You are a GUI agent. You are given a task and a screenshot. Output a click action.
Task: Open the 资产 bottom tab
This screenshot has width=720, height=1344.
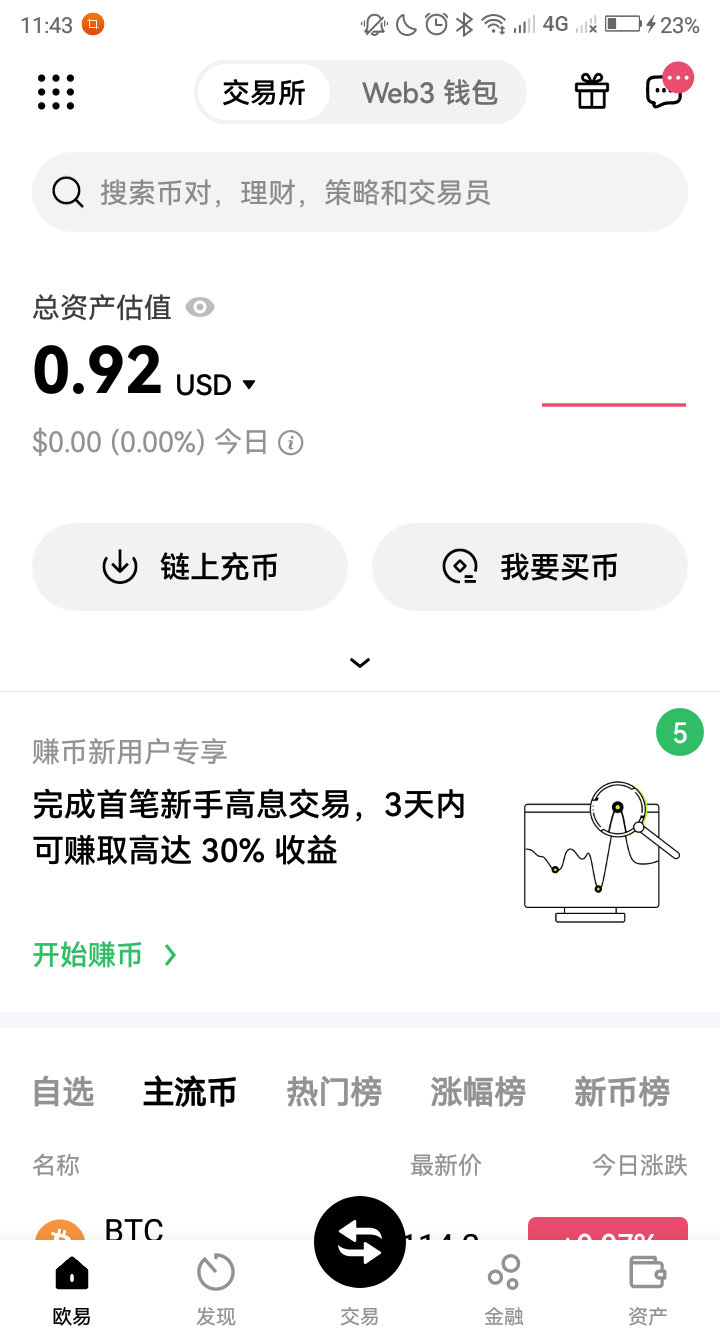tap(648, 1290)
